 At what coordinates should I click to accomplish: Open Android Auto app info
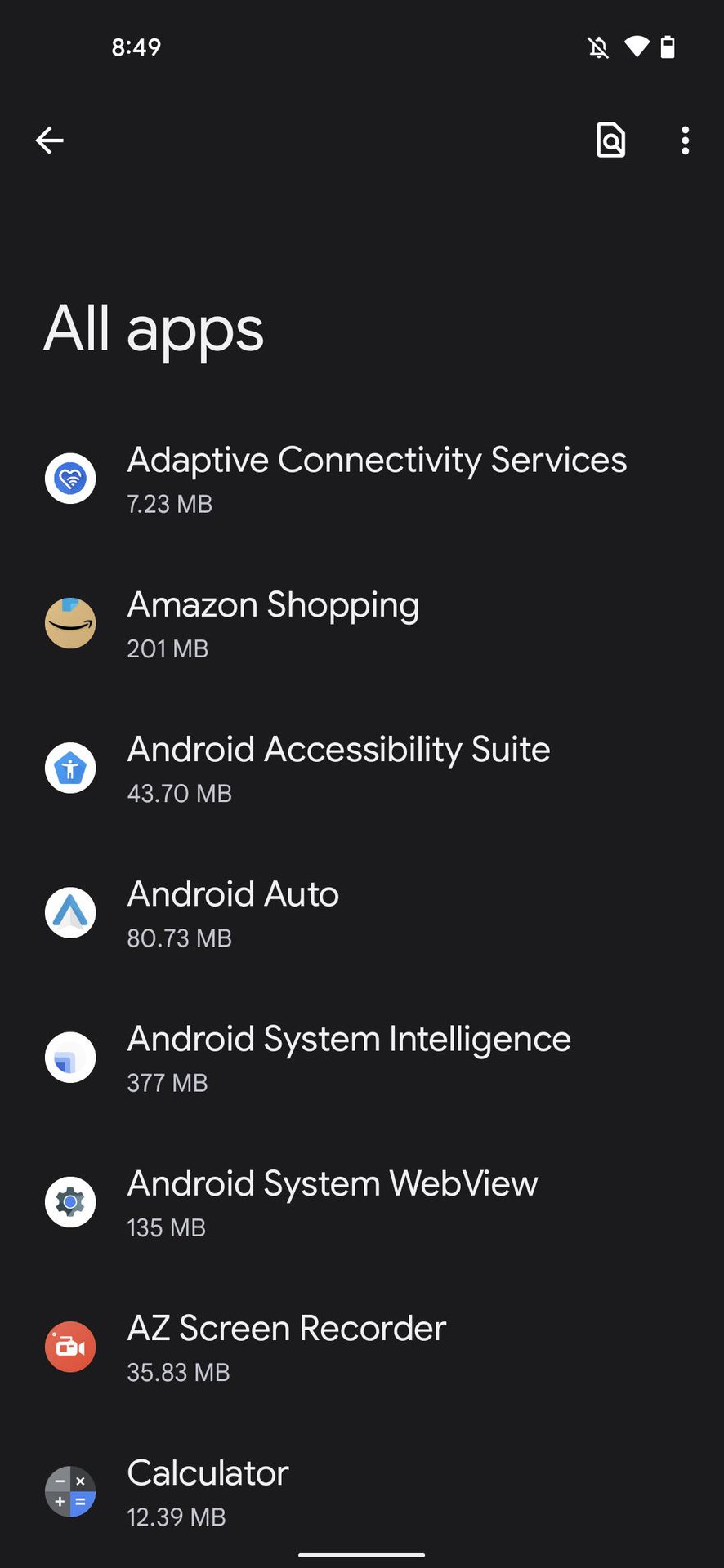coord(233,913)
